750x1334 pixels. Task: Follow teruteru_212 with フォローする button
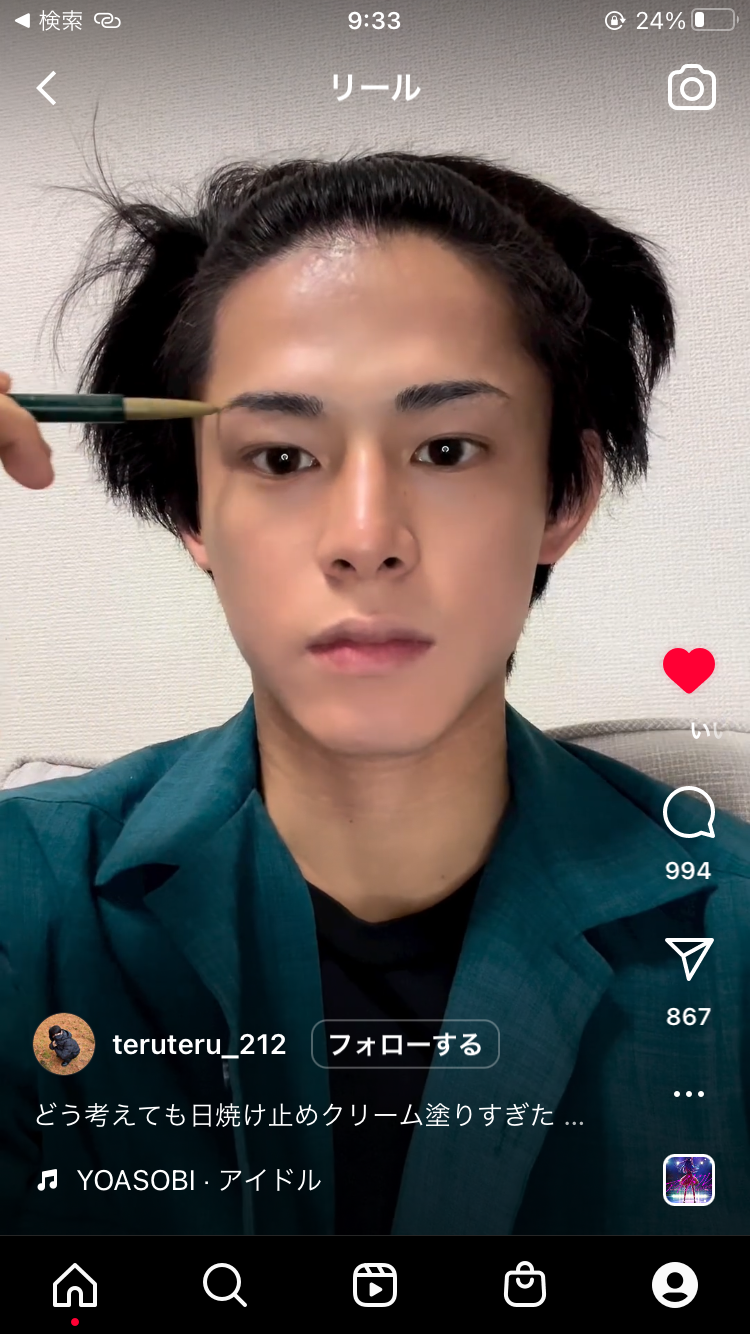(405, 1045)
